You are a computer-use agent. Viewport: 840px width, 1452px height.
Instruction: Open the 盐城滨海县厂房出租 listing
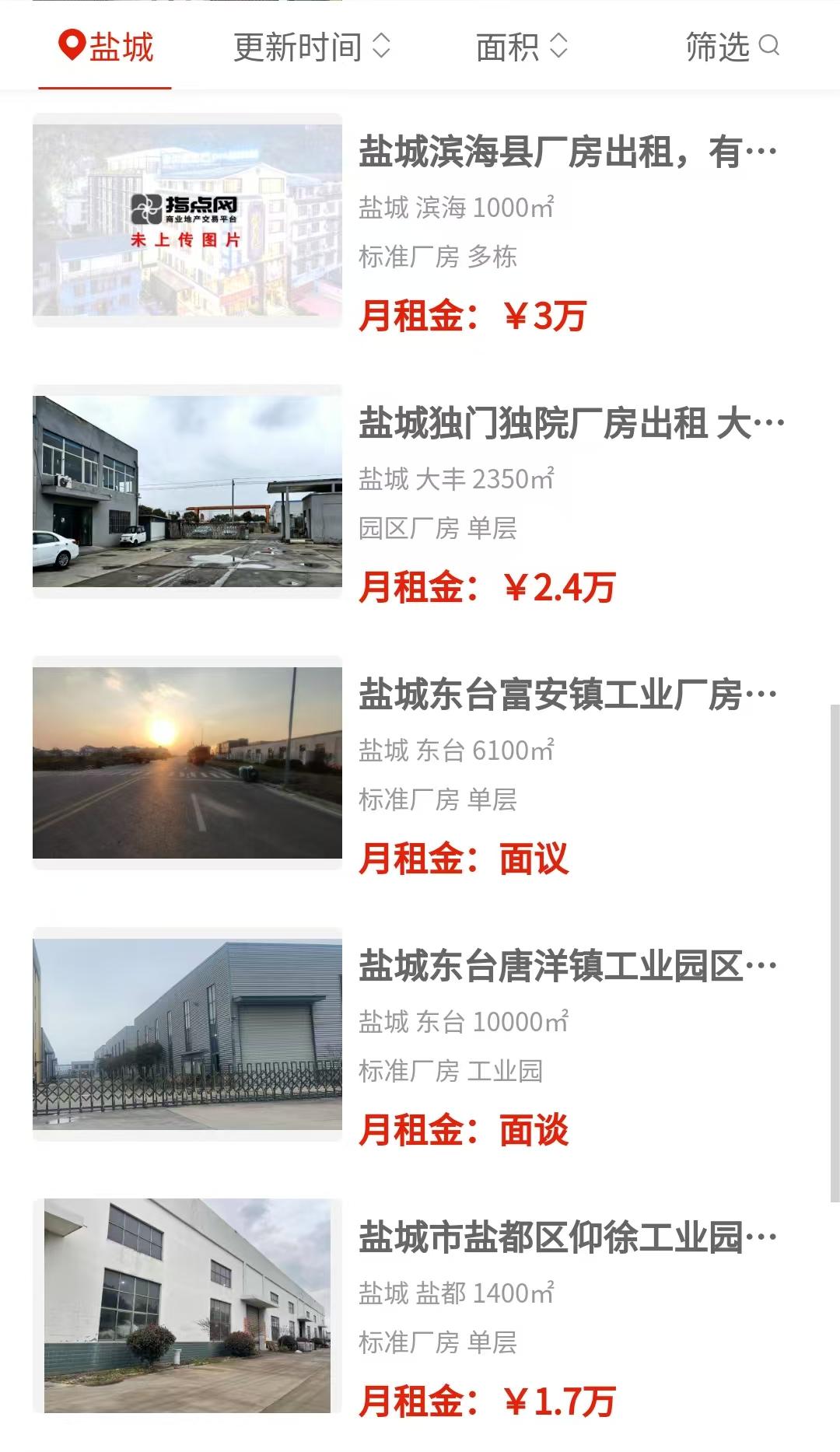568,152
